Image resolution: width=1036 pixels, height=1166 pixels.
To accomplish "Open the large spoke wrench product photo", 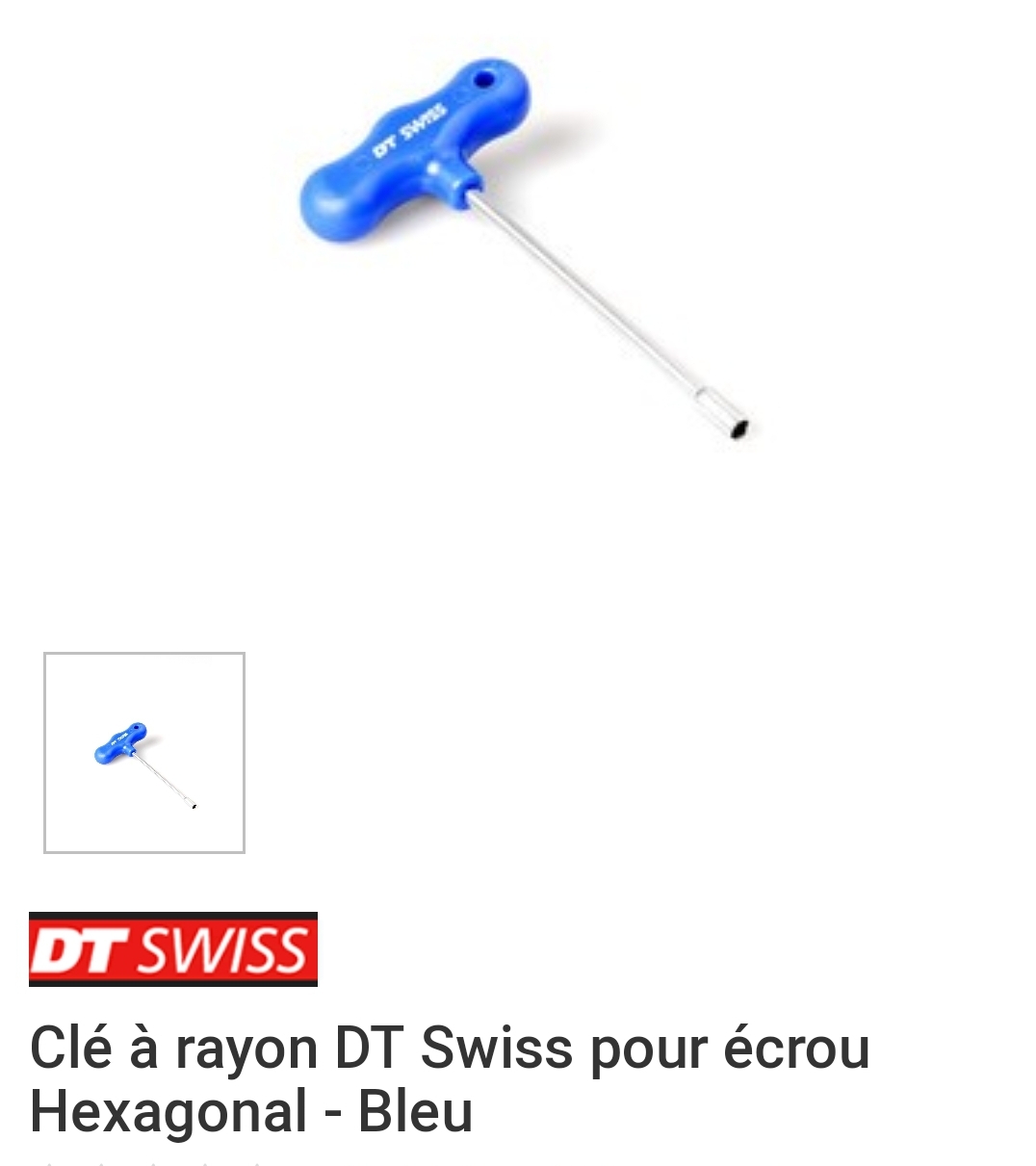I will click(520, 250).
